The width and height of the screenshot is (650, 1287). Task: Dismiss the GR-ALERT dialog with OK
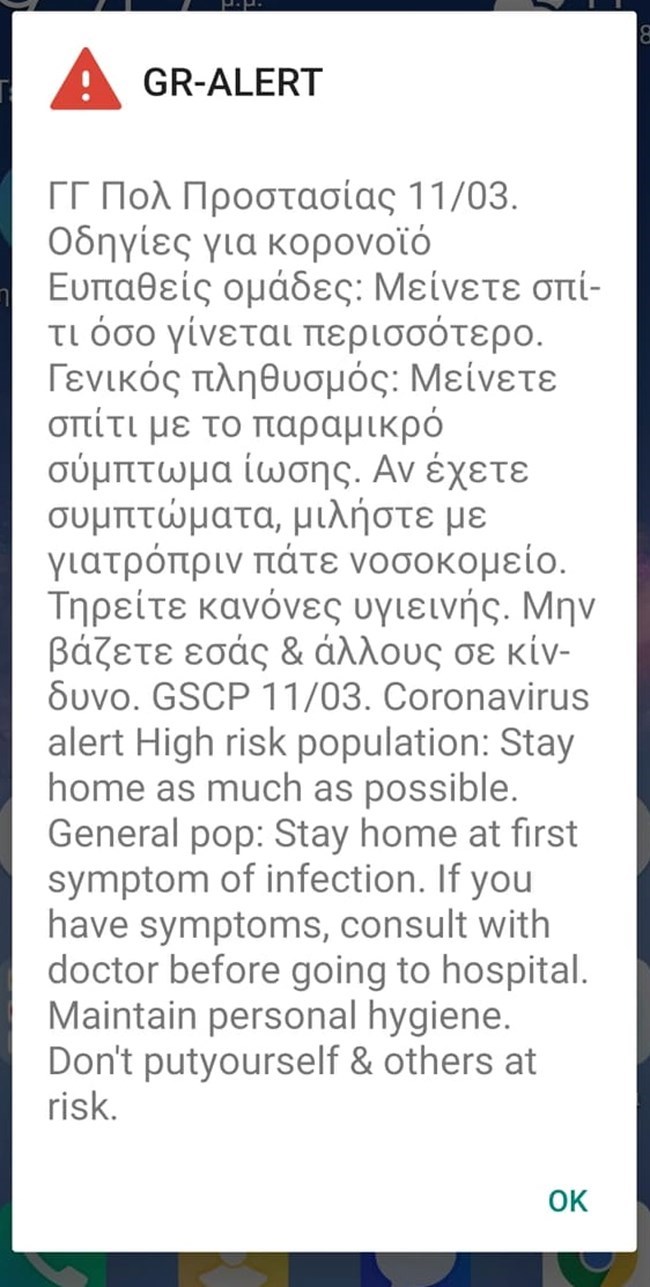(568, 1200)
